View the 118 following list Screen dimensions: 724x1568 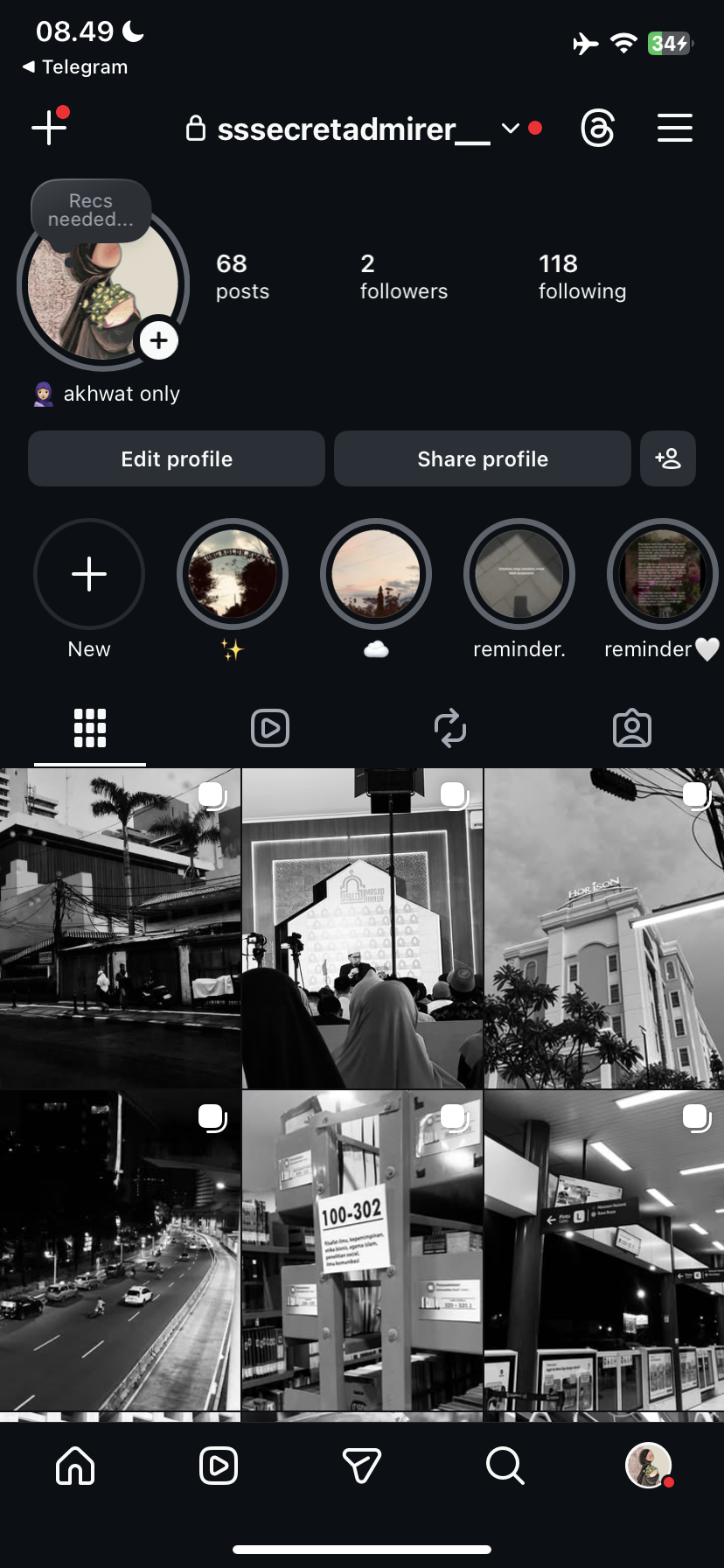[x=581, y=276]
